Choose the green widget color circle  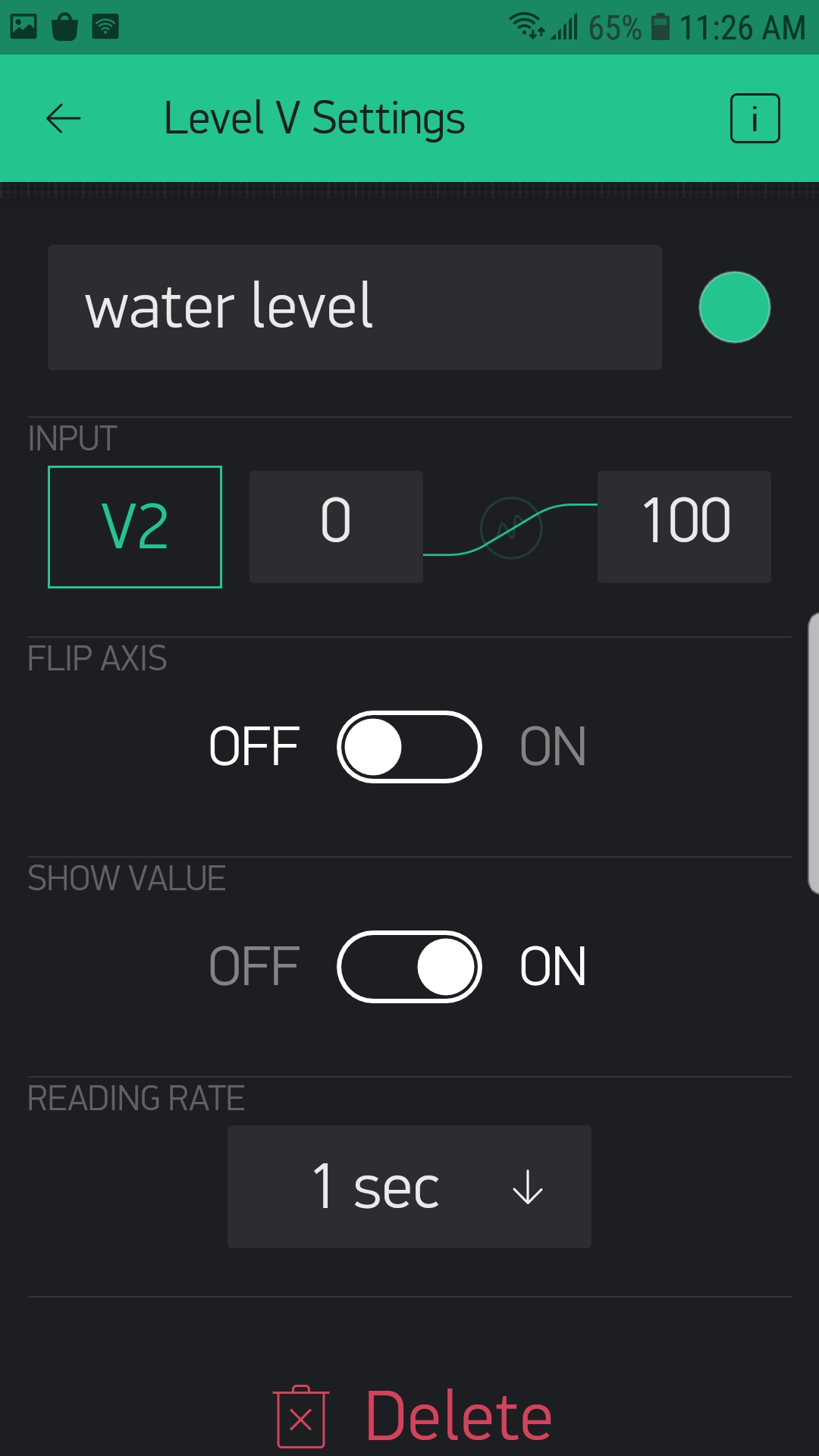click(x=734, y=307)
